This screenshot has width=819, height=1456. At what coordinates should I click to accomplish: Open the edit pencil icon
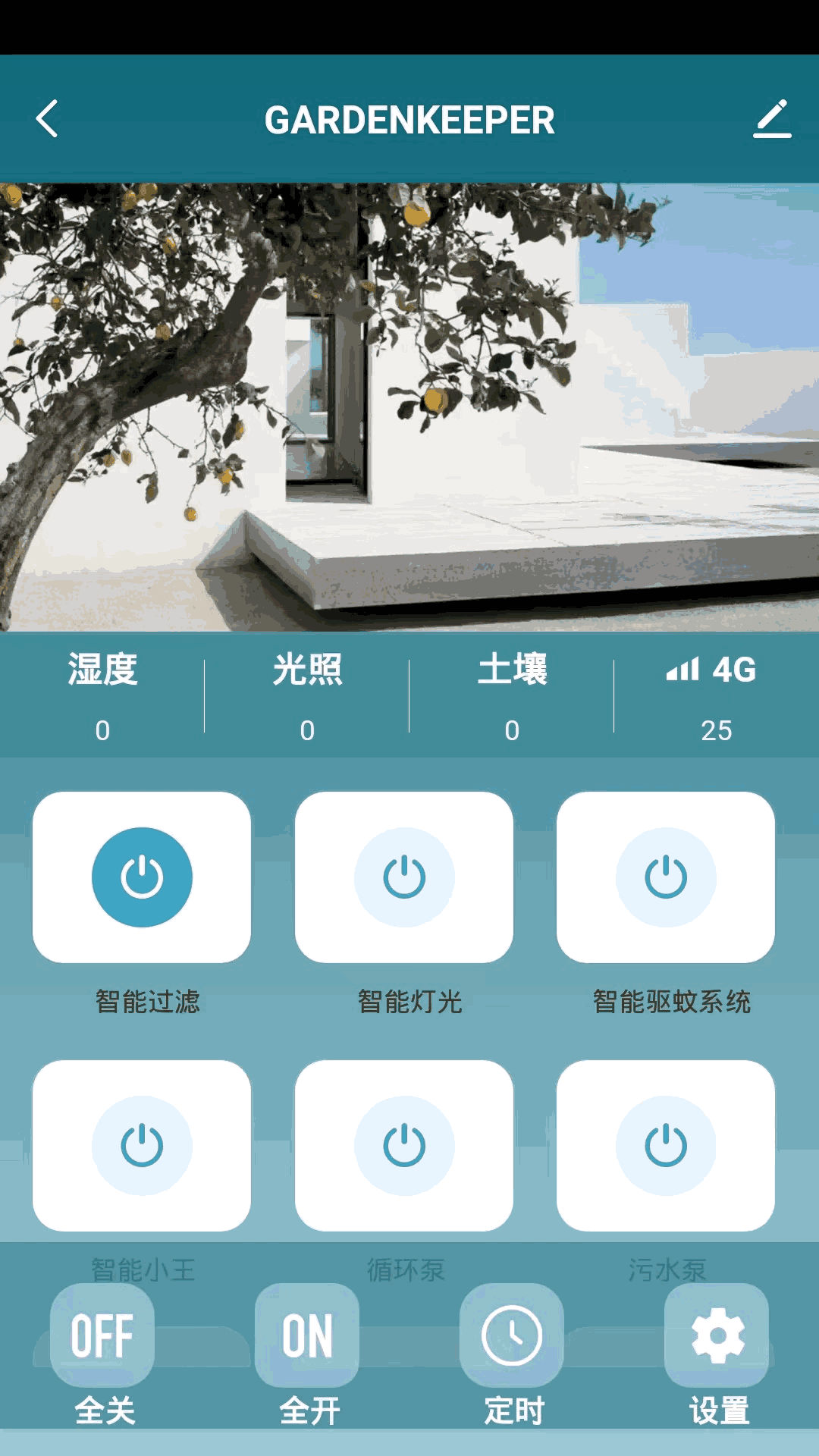pyautogui.click(x=772, y=119)
